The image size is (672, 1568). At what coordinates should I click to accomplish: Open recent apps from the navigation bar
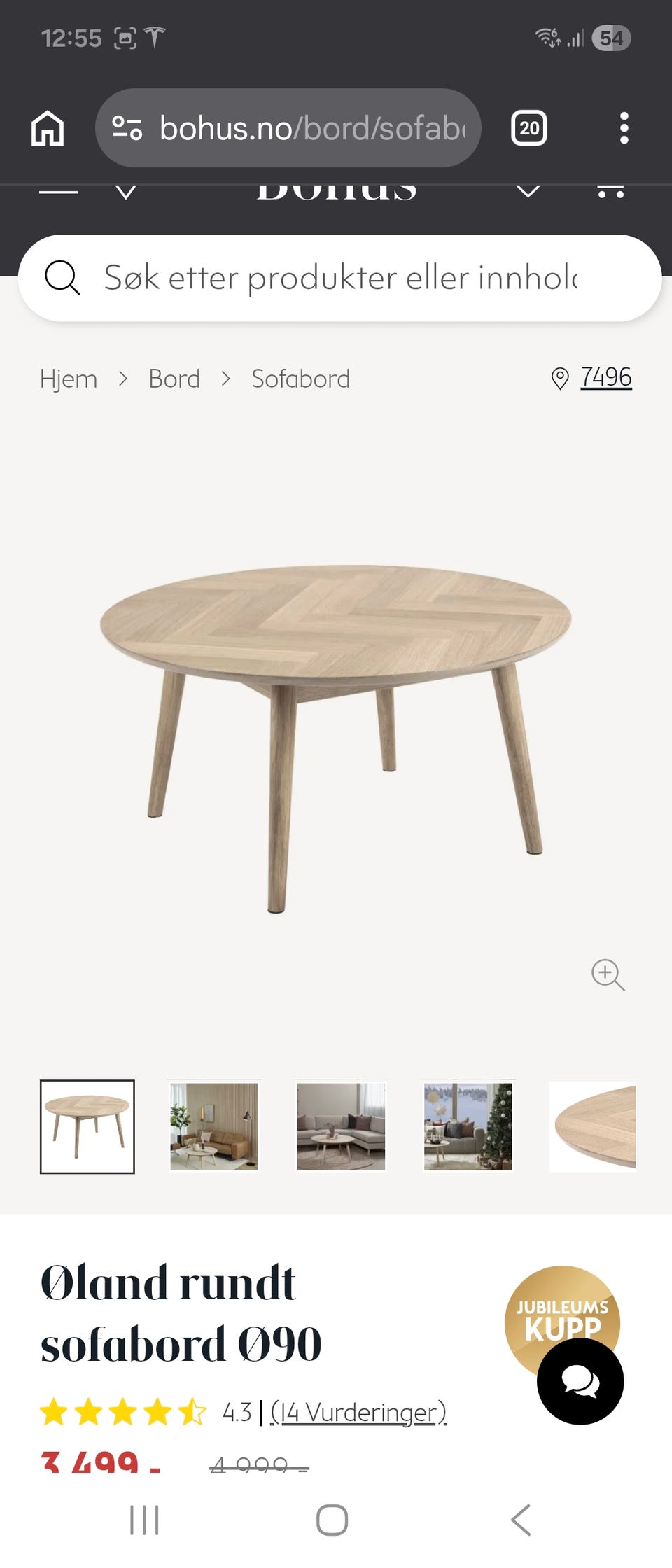click(145, 1520)
